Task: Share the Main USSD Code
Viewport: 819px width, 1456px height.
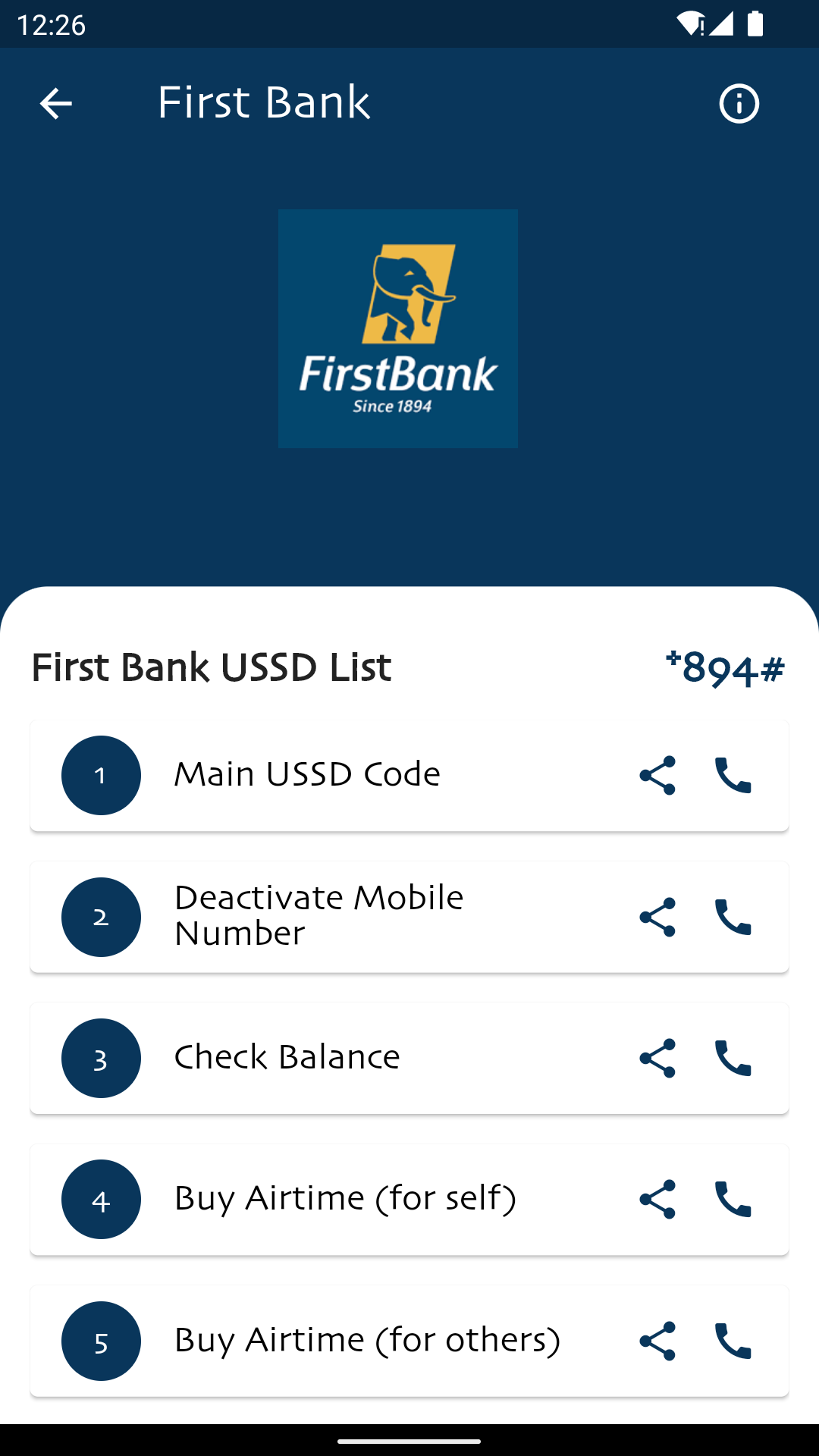Action: 657,775
